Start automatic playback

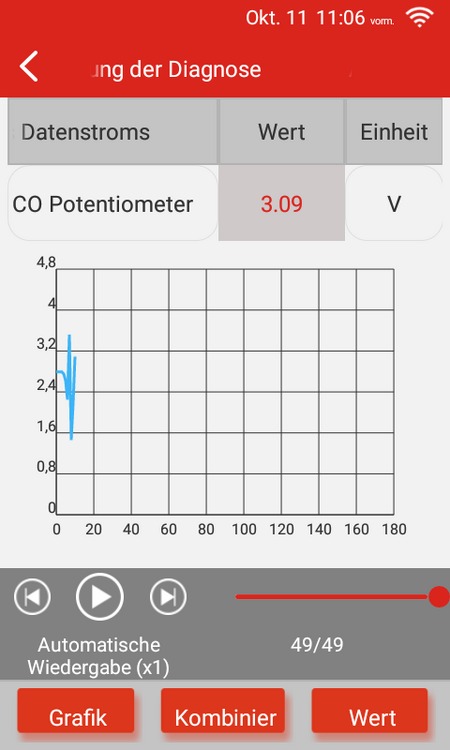pyautogui.click(x=100, y=596)
